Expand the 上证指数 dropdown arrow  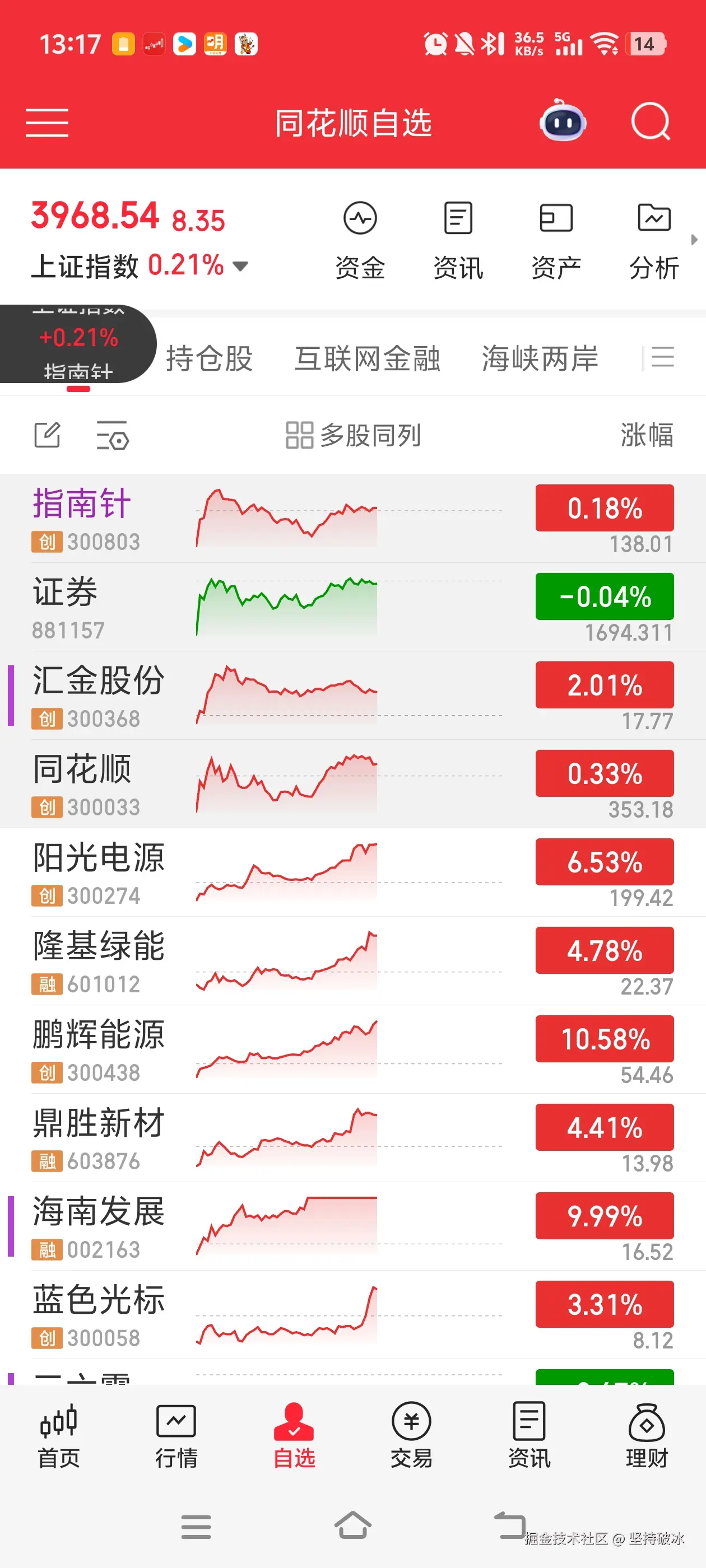240,266
